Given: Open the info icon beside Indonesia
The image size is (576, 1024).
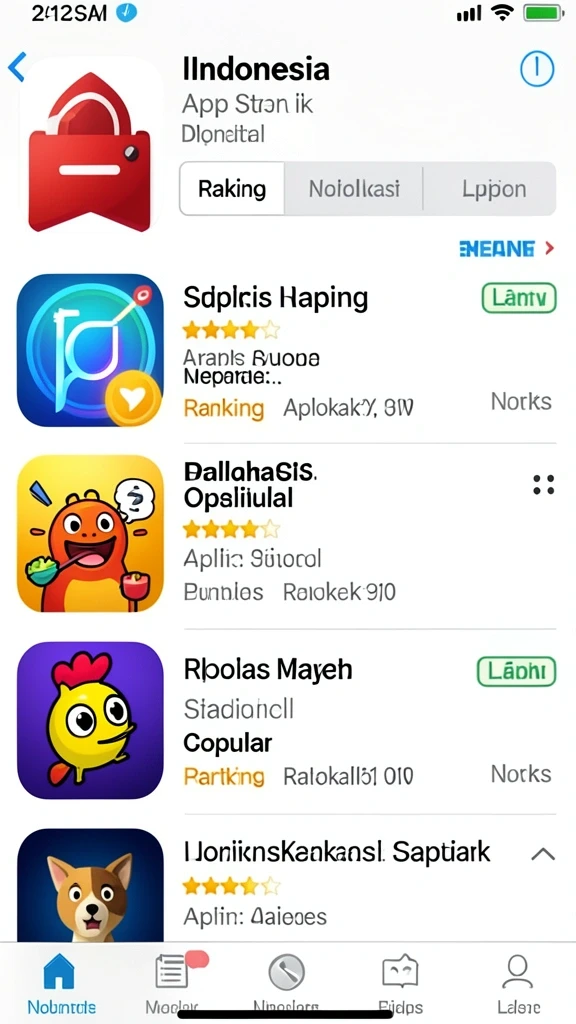Looking at the screenshot, I should click(x=537, y=68).
